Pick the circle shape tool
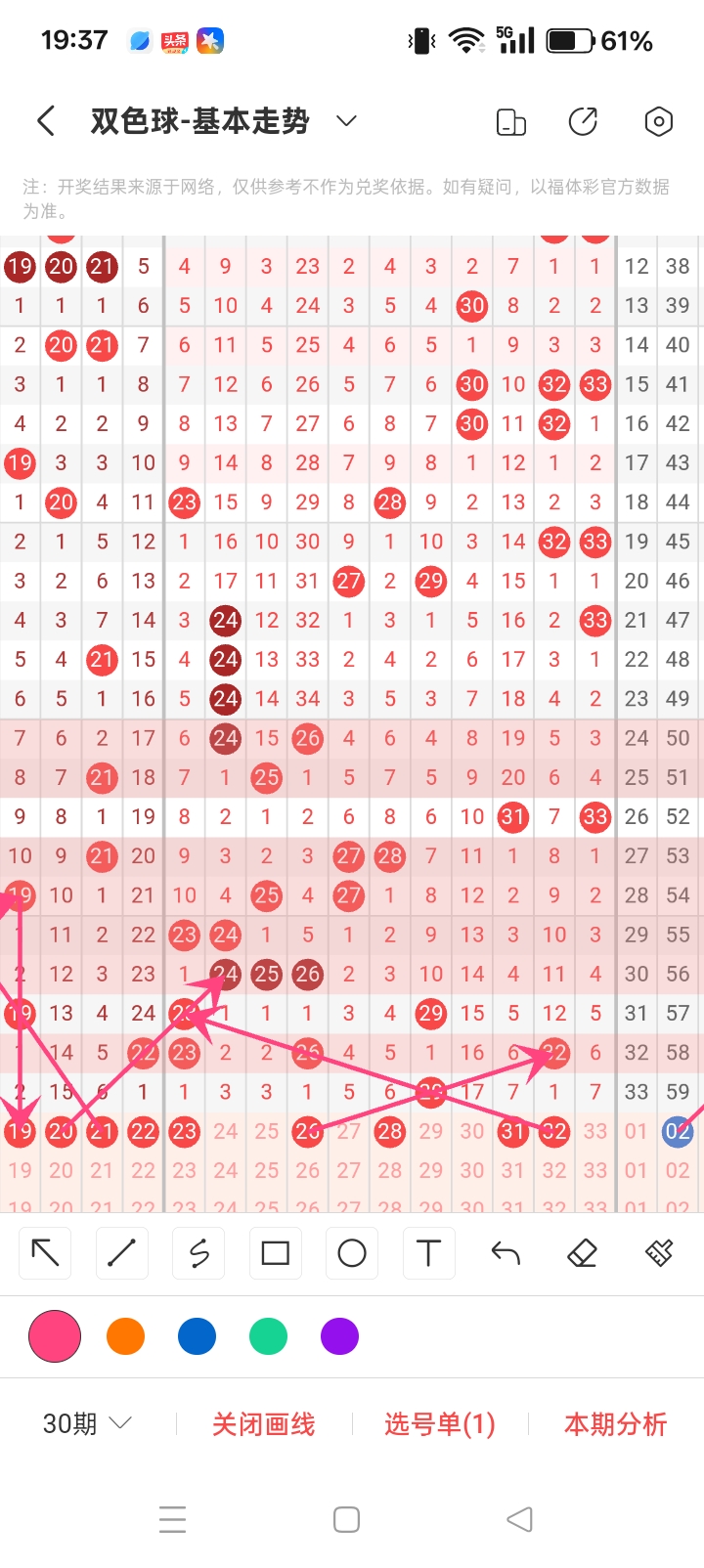 (x=352, y=1252)
